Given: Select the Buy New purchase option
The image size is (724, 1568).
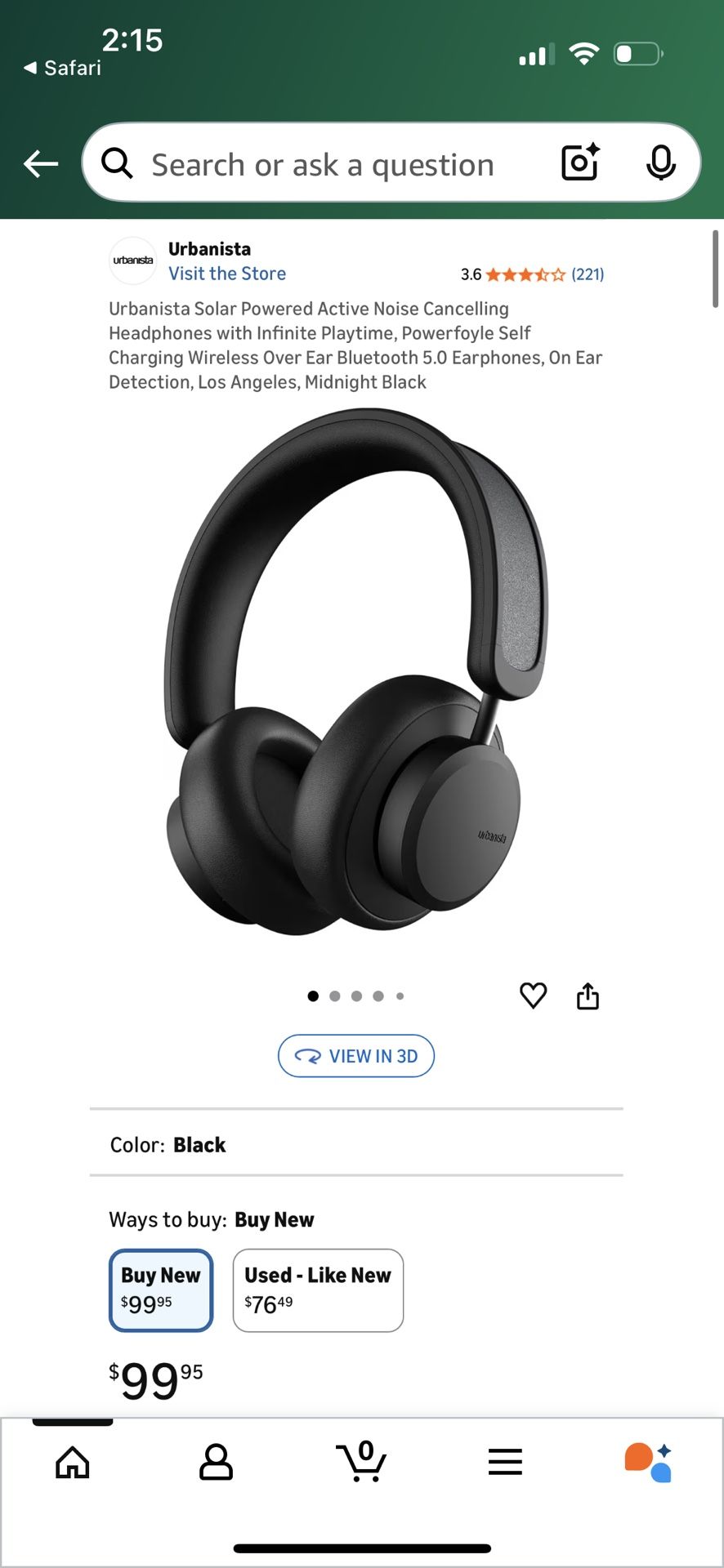Looking at the screenshot, I should coord(160,1290).
